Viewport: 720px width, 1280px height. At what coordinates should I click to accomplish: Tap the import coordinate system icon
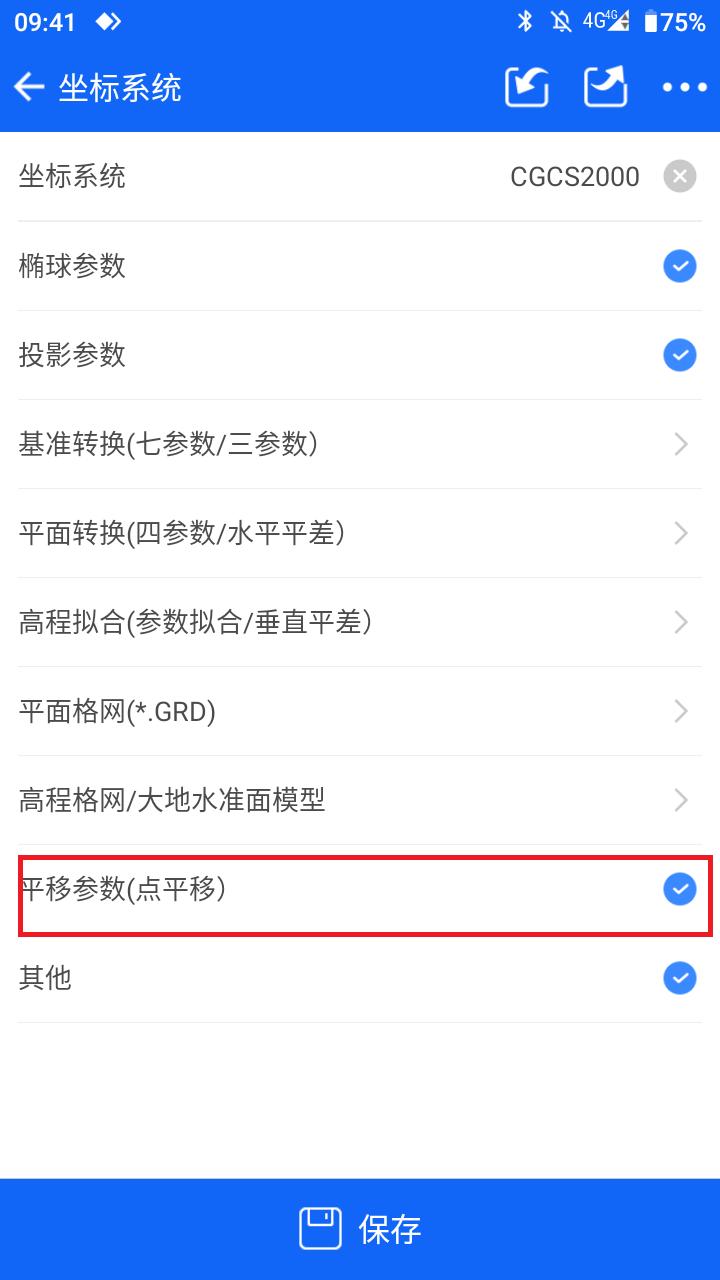click(x=527, y=88)
